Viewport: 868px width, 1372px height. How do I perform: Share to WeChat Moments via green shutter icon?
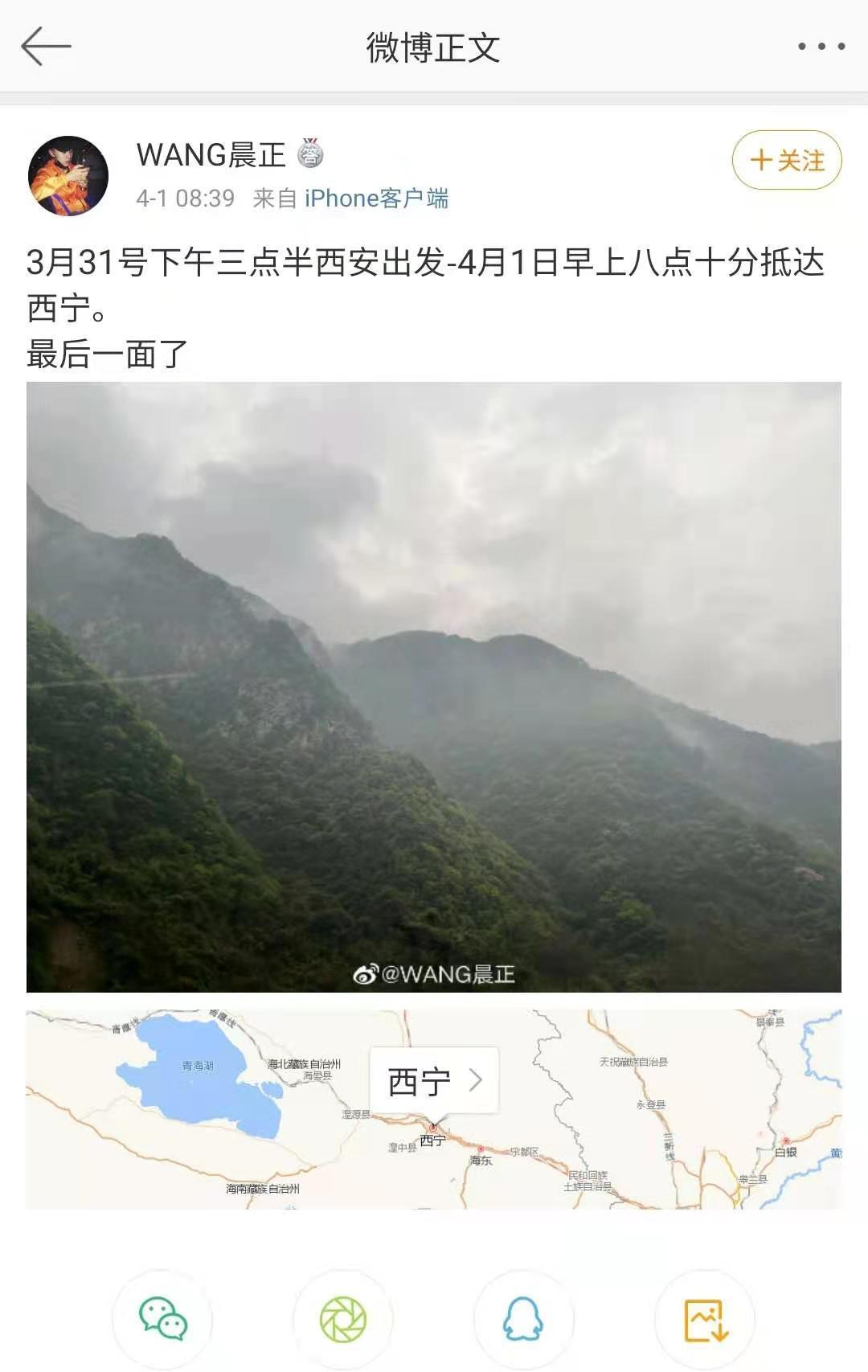pos(343,1320)
